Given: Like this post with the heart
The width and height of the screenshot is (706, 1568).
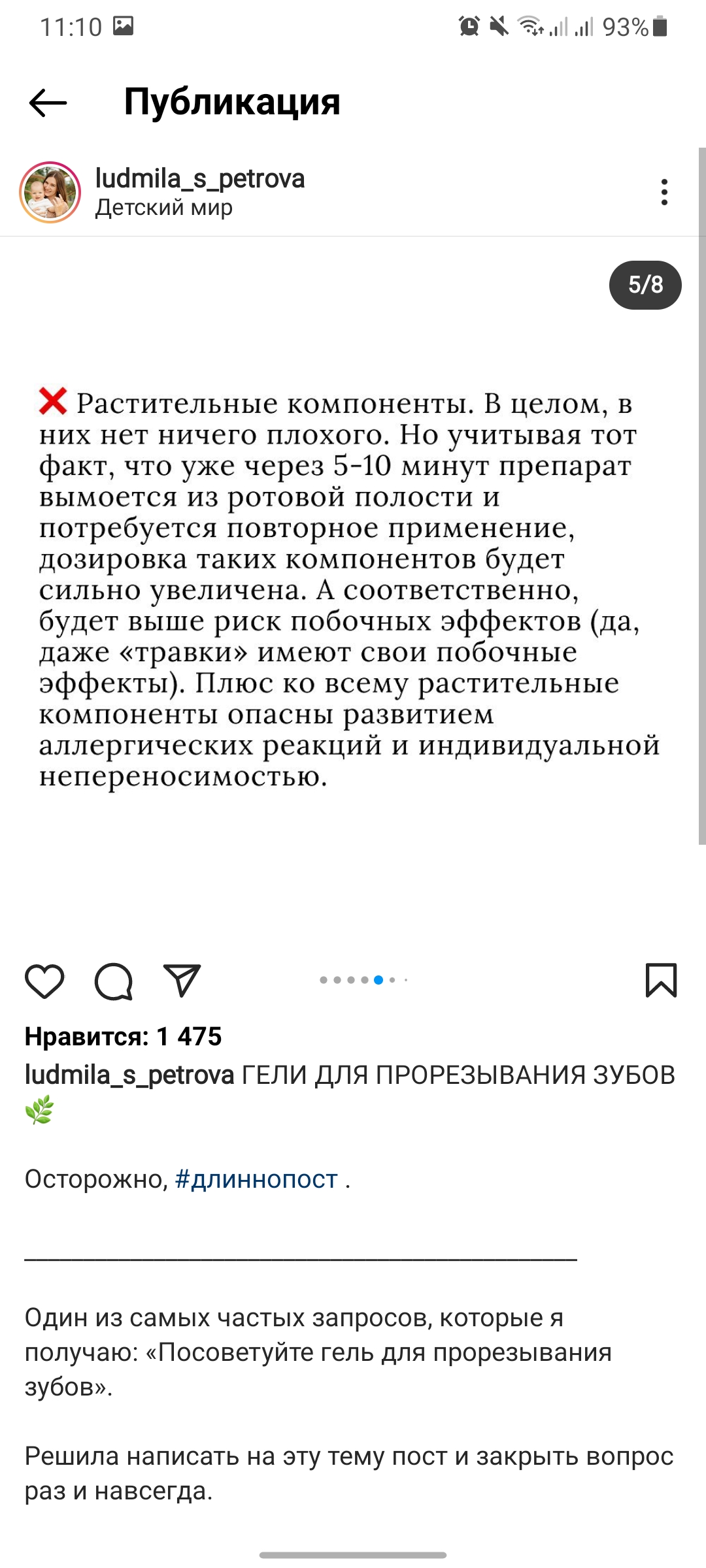Looking at the screenshot, I should point(44,981).
